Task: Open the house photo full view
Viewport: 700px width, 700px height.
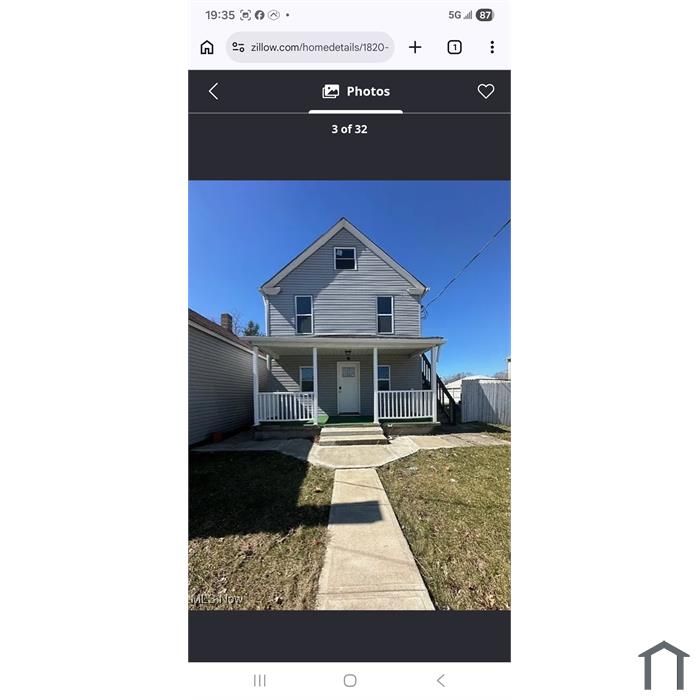Action: (x=350, y=395)
